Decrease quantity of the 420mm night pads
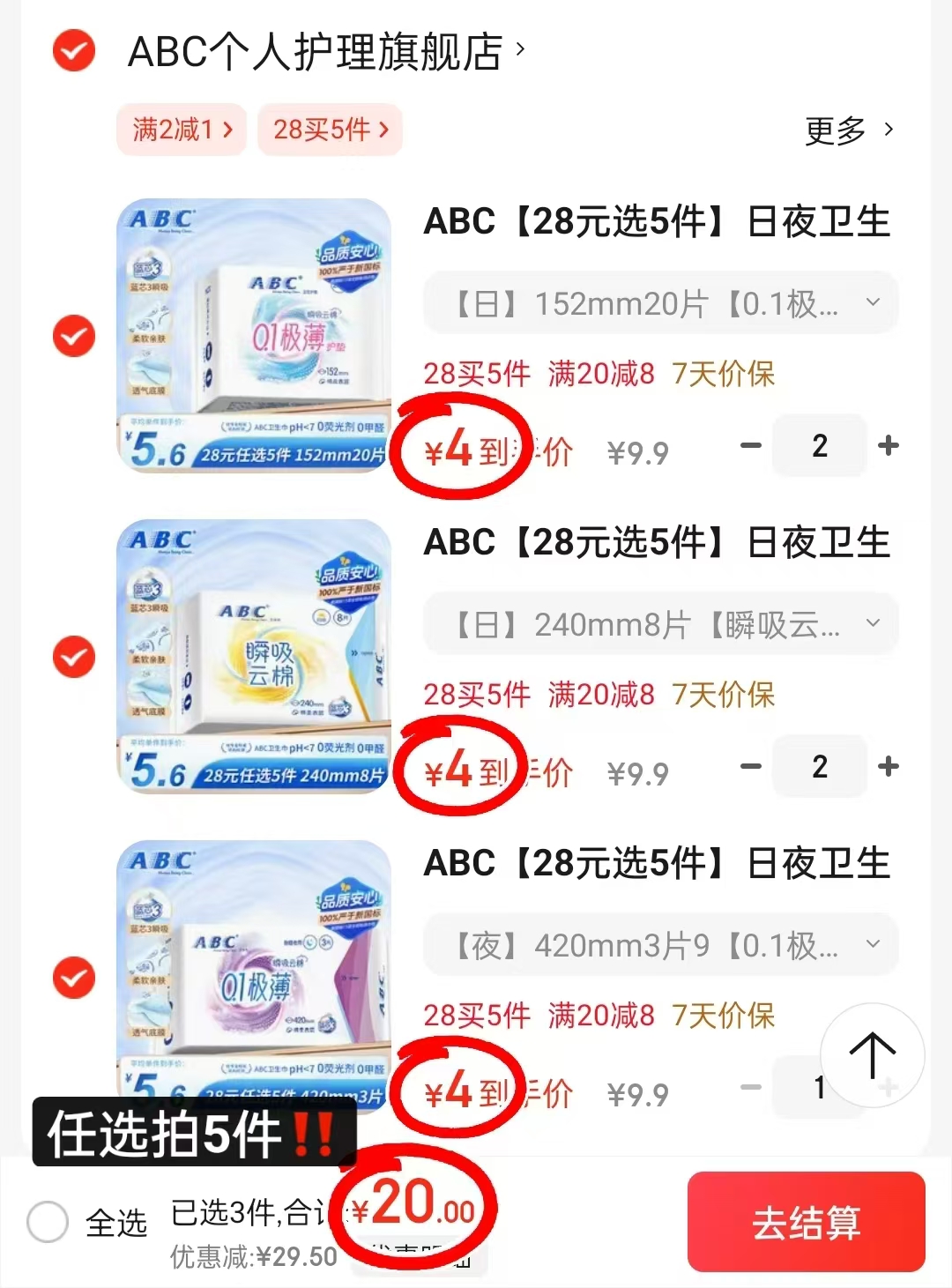952x1288 pixels. [752, 1088]
